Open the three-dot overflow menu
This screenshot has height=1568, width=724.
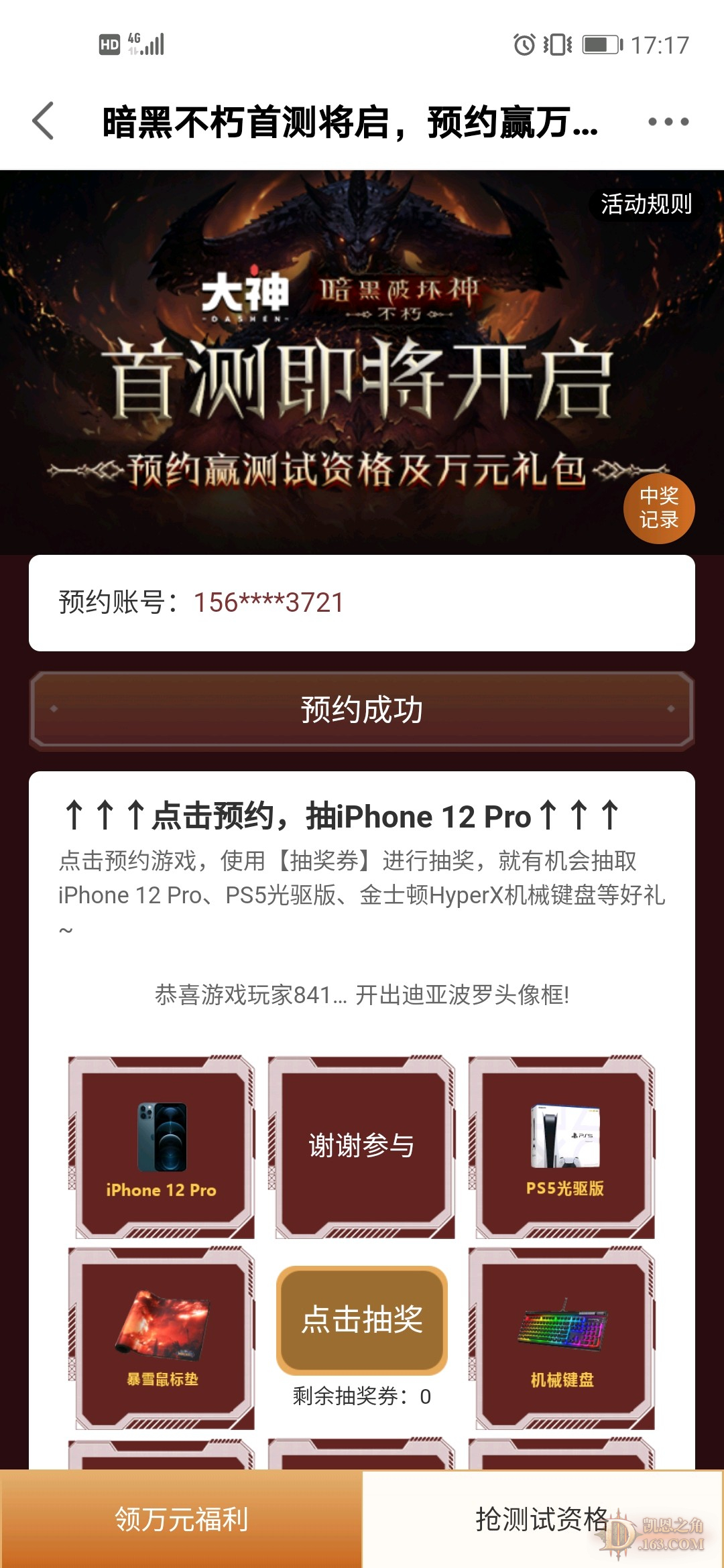point(668,122)
